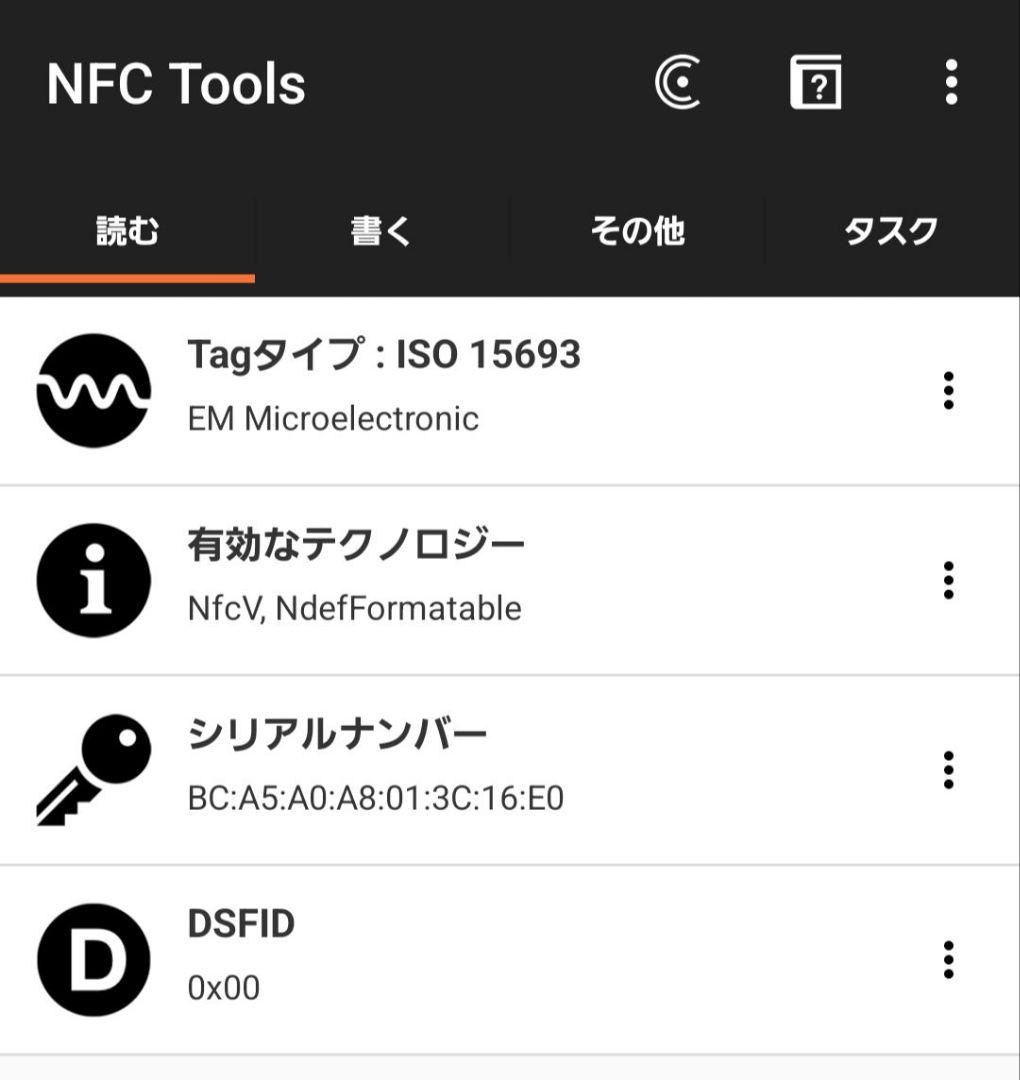Image resolution: width=1020 pixels, height=1080 pixels.
Task: Stay on the 読む tab
Action: pos(127,230)
